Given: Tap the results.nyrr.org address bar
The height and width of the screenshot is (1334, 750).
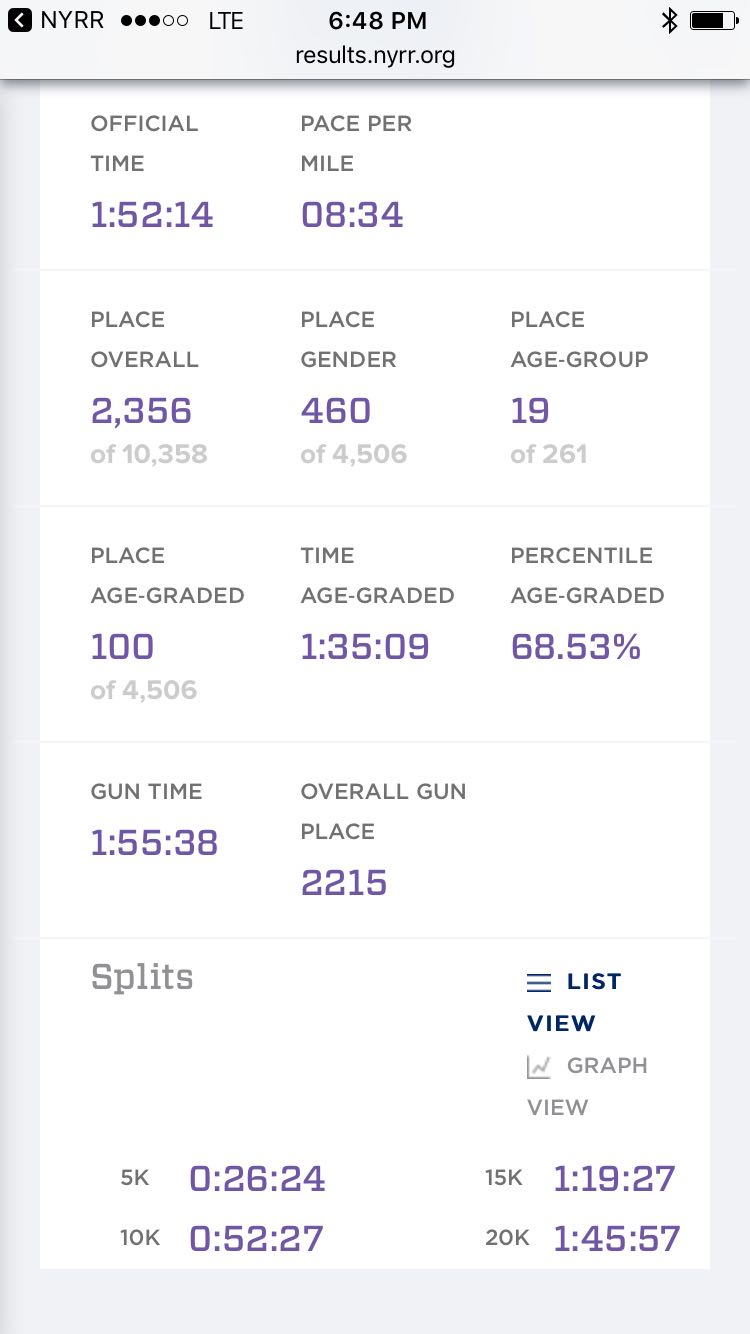Looking at the screenshot, I should click(375, 56).
